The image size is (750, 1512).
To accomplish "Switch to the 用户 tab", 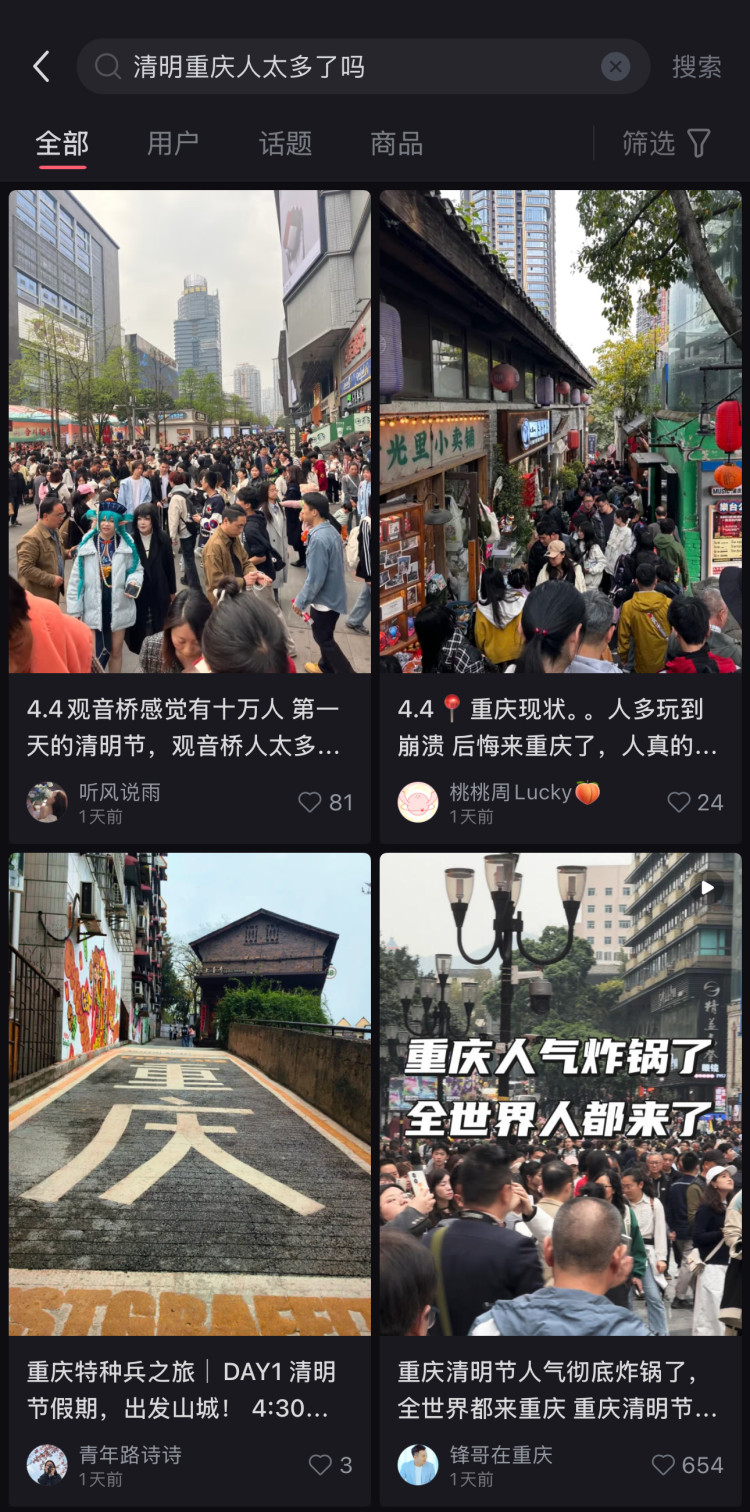I will pos(172,144).
